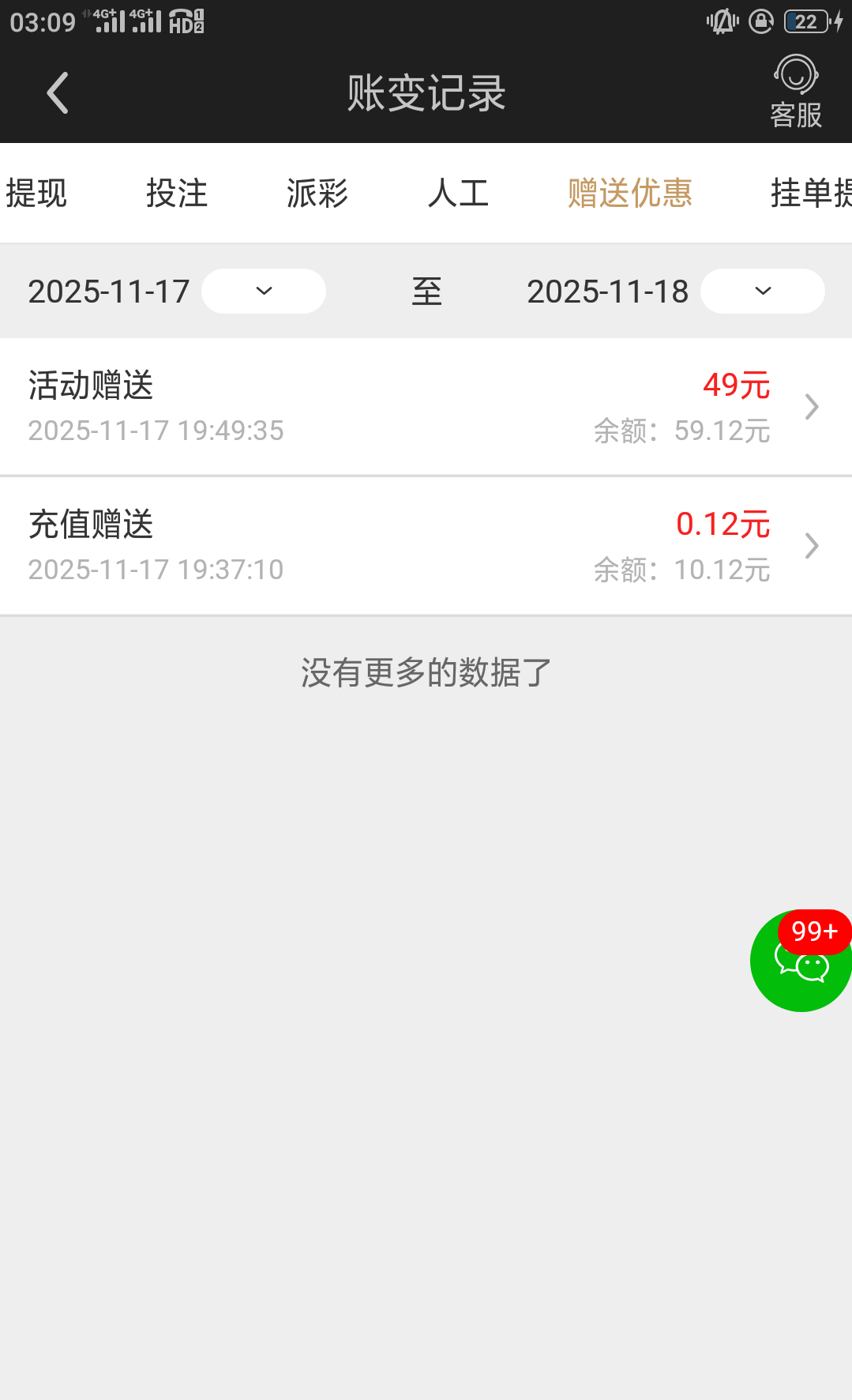Select the 赠送优惠 tab
Viewport: 852px width, 1400px height.
coord(629,194)
